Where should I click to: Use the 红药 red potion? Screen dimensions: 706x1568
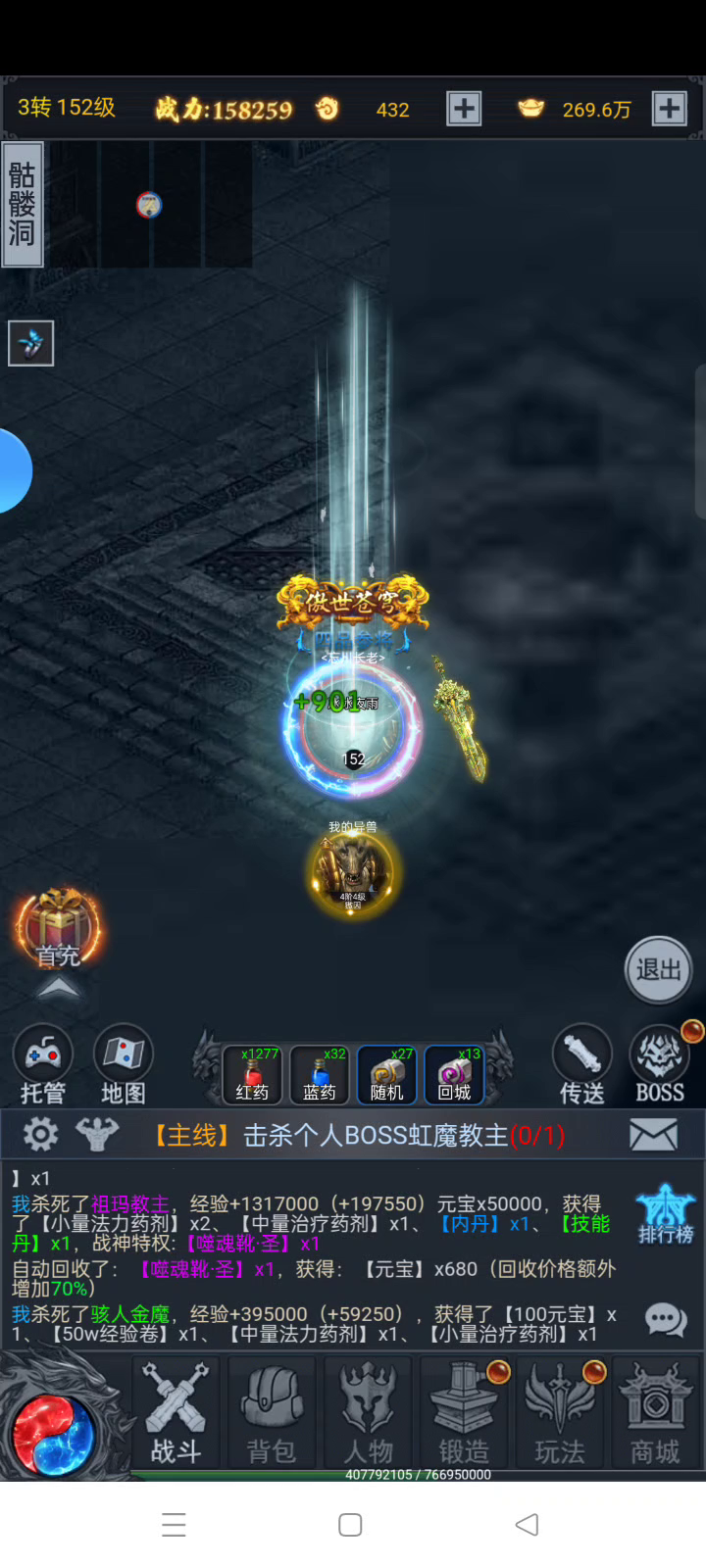point(253,1074)
